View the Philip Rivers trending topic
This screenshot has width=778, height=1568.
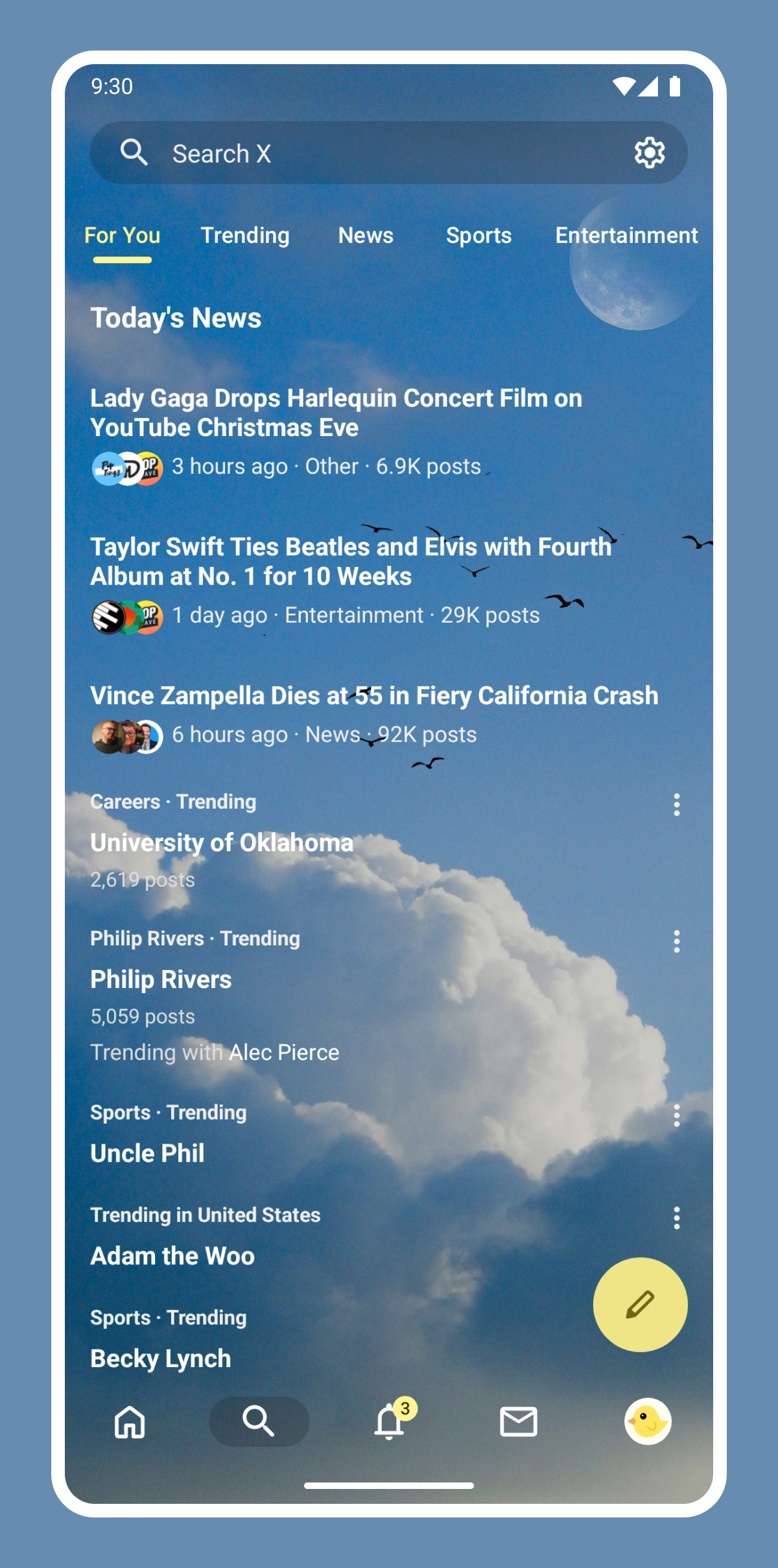[x=161, y=979]
